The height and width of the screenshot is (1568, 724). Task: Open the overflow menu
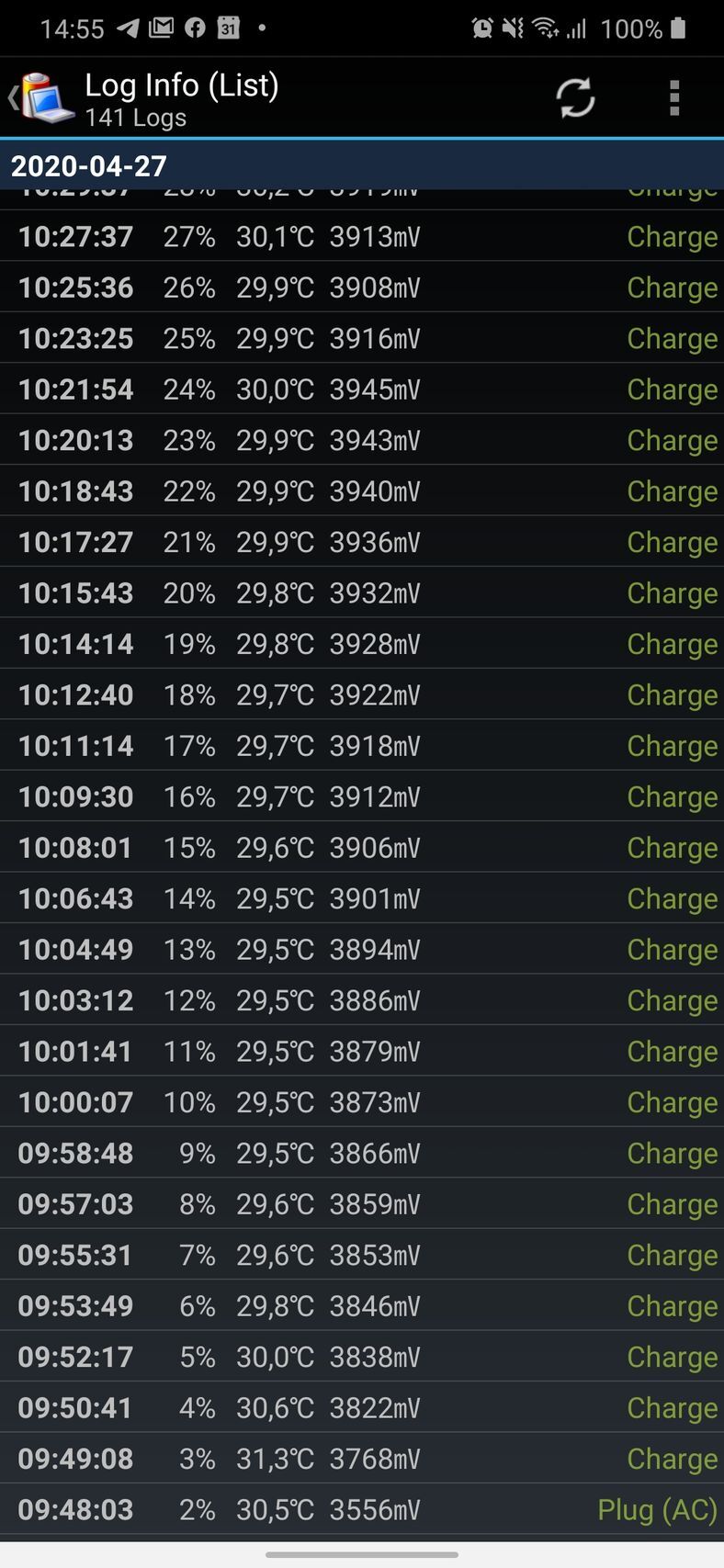[674, 98]
